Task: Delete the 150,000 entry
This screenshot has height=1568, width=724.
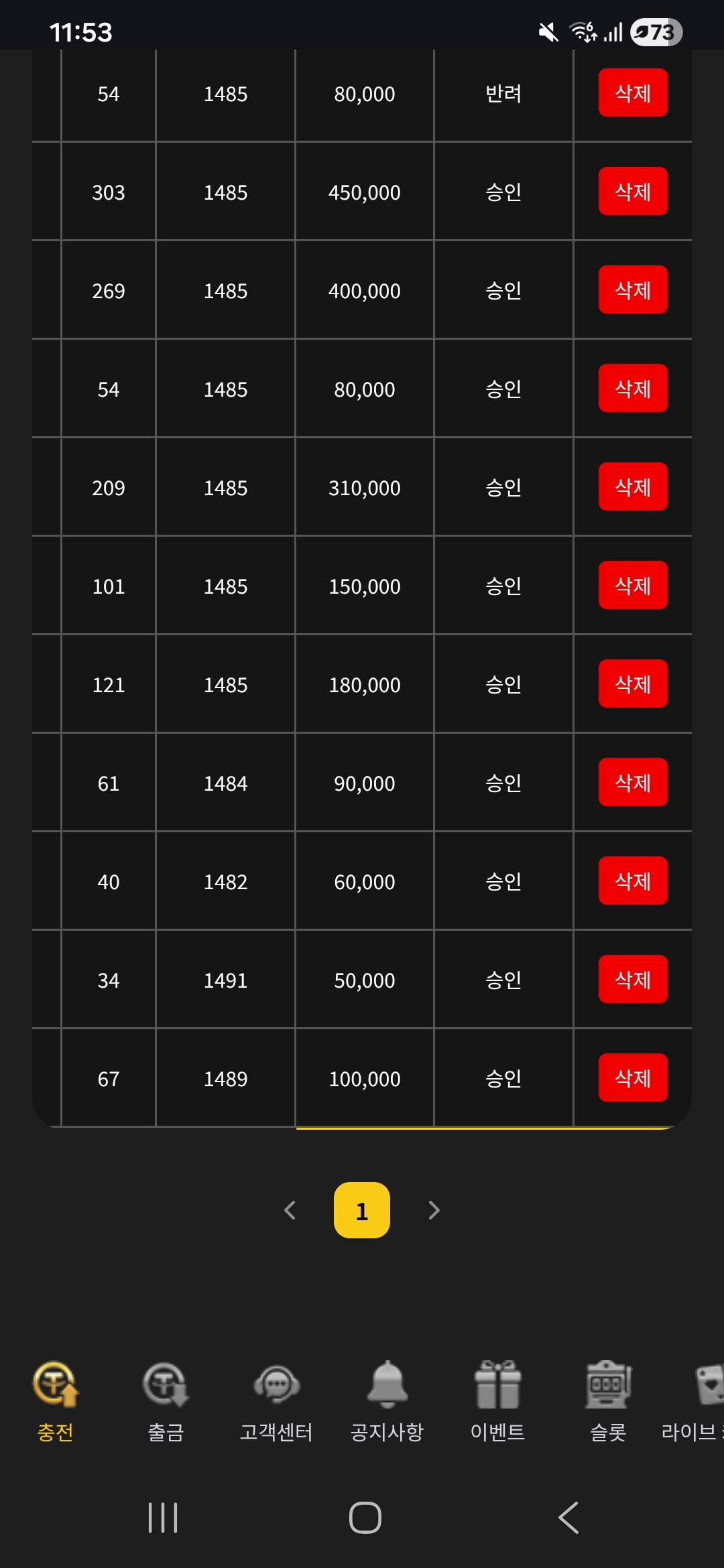Action: tap(632, 585)
